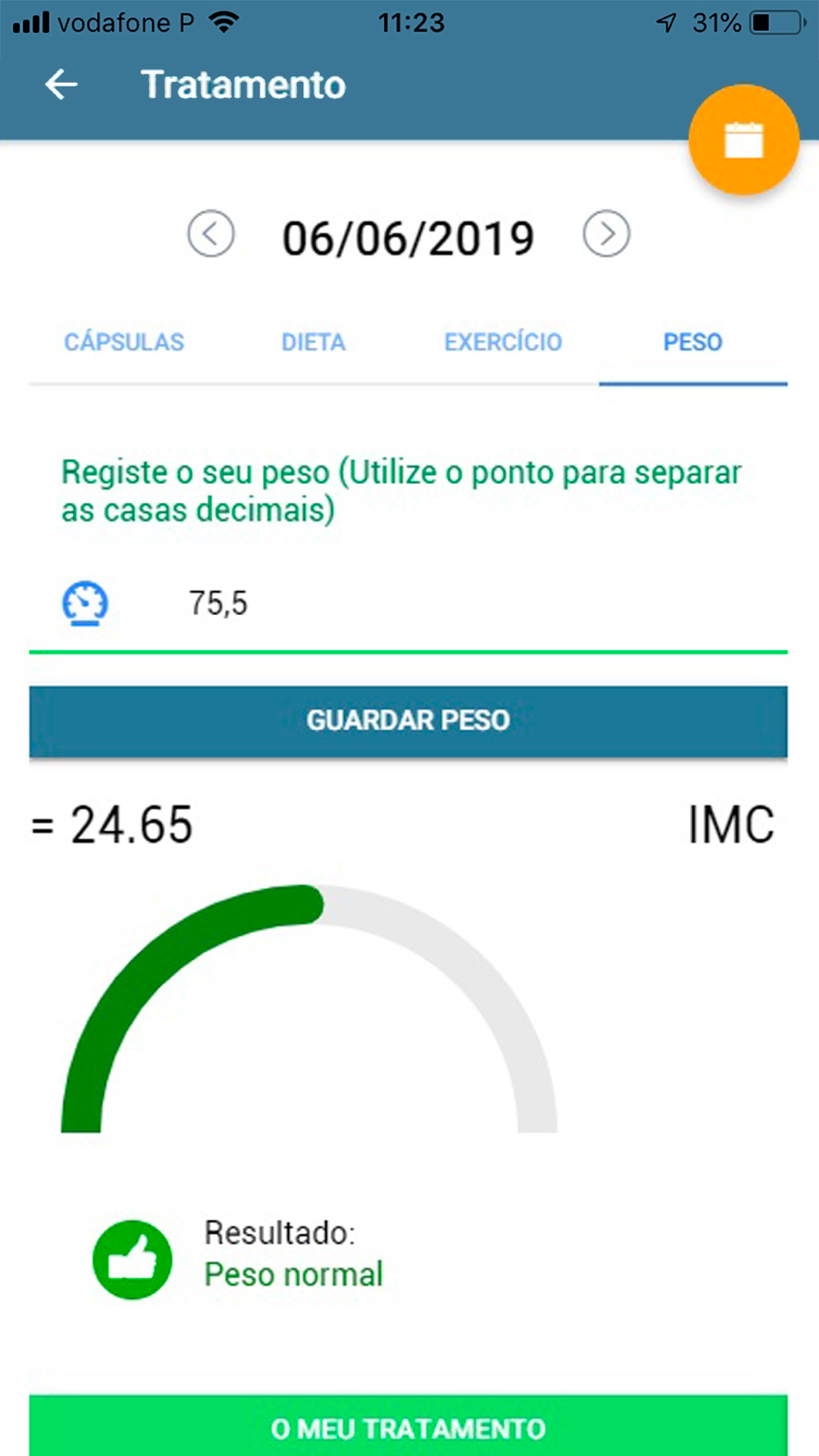
Task: Switch to the Peso tab
Action: (x=693, y=342)
